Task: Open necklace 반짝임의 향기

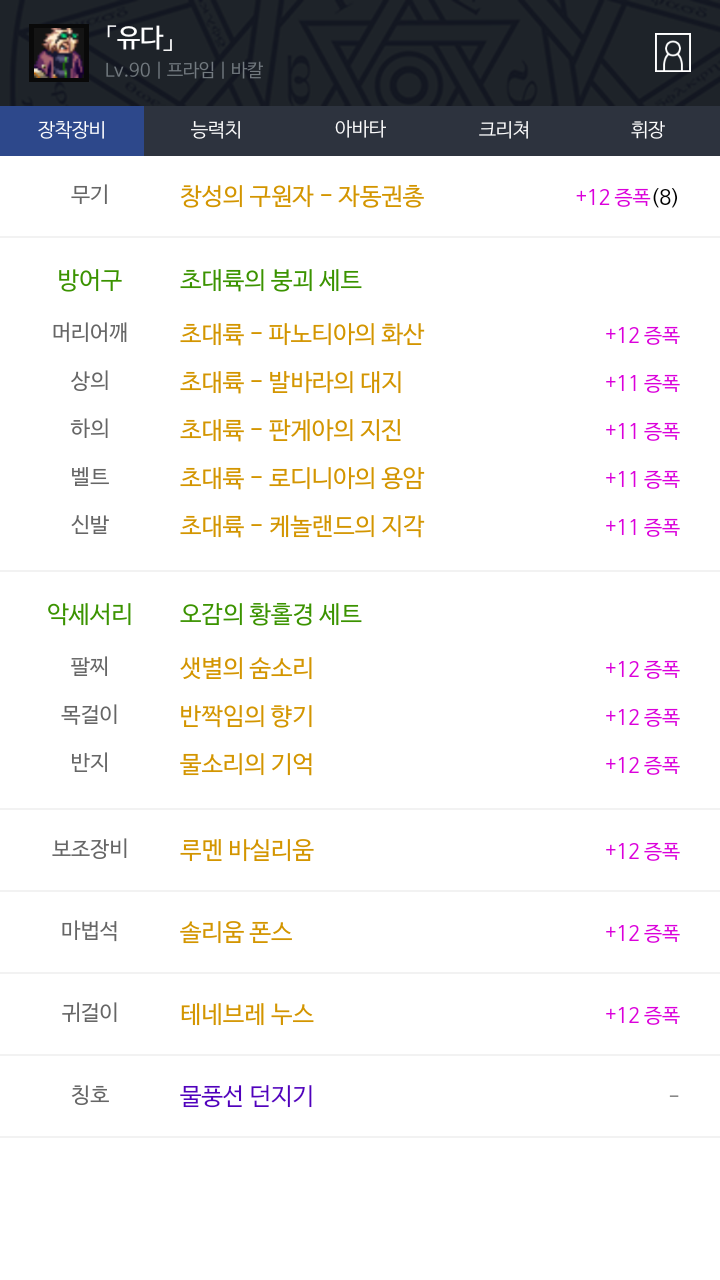Action: pos(246,716)
